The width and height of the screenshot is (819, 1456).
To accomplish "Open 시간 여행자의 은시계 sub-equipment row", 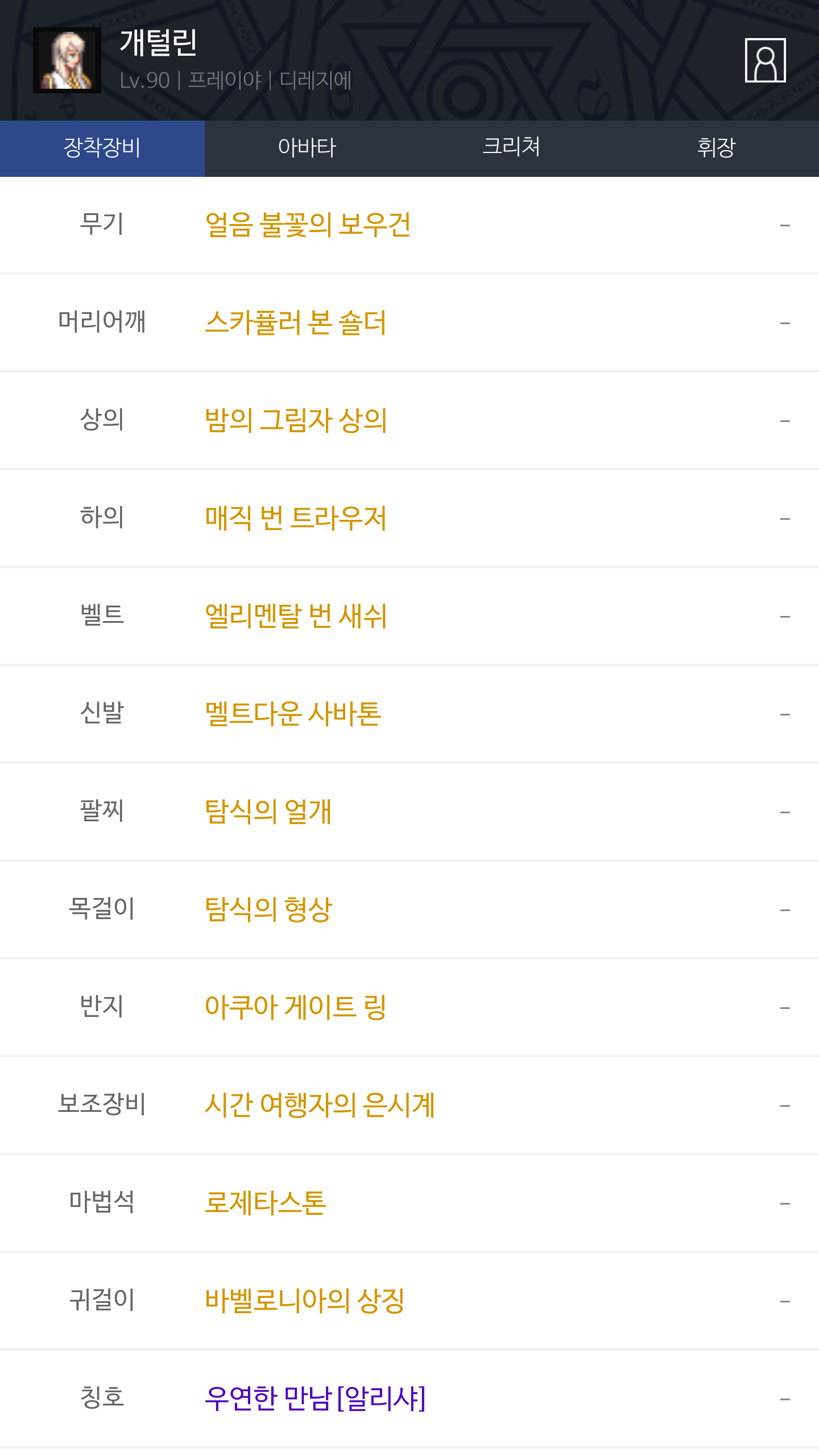I will (409, 1106).
